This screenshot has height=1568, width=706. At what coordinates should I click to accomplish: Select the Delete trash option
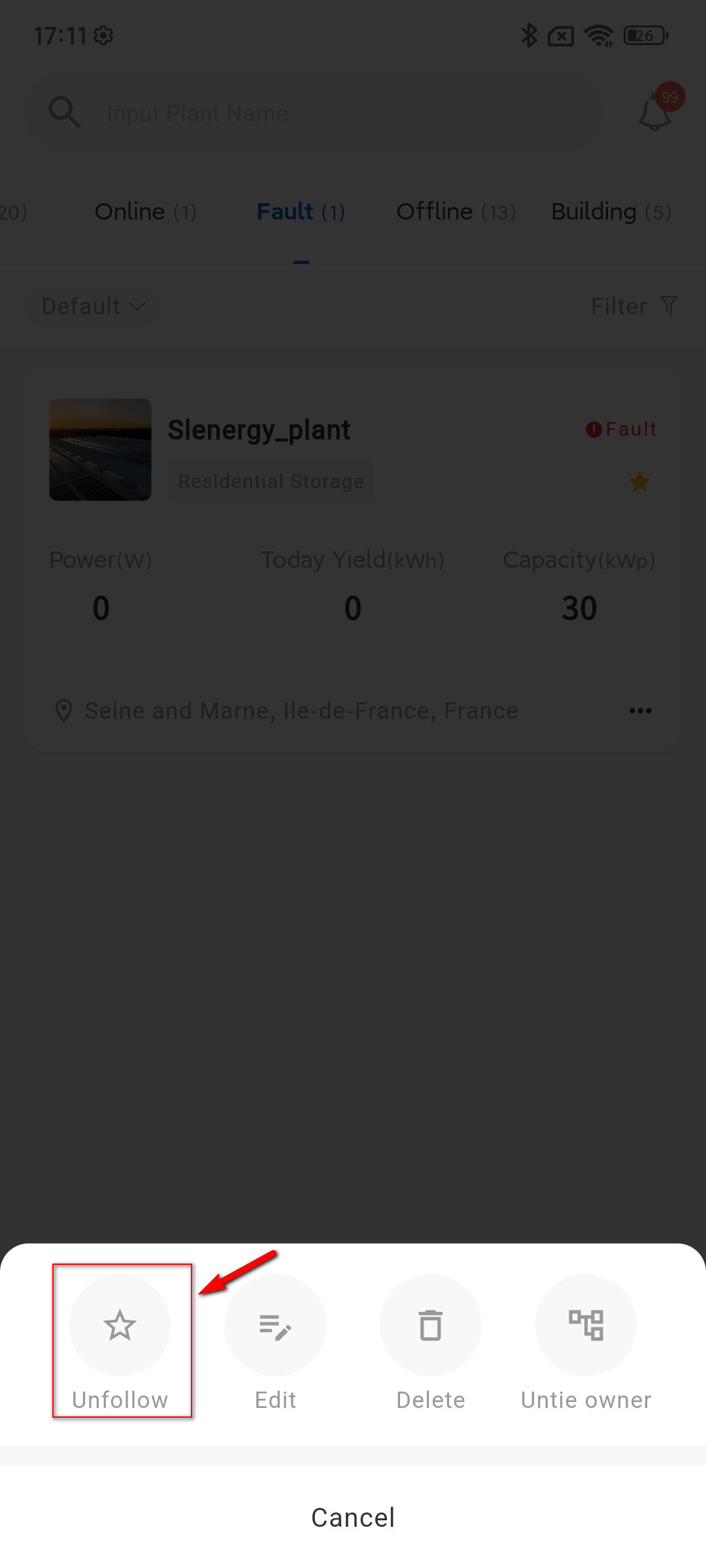click(x=430, y=1326)
